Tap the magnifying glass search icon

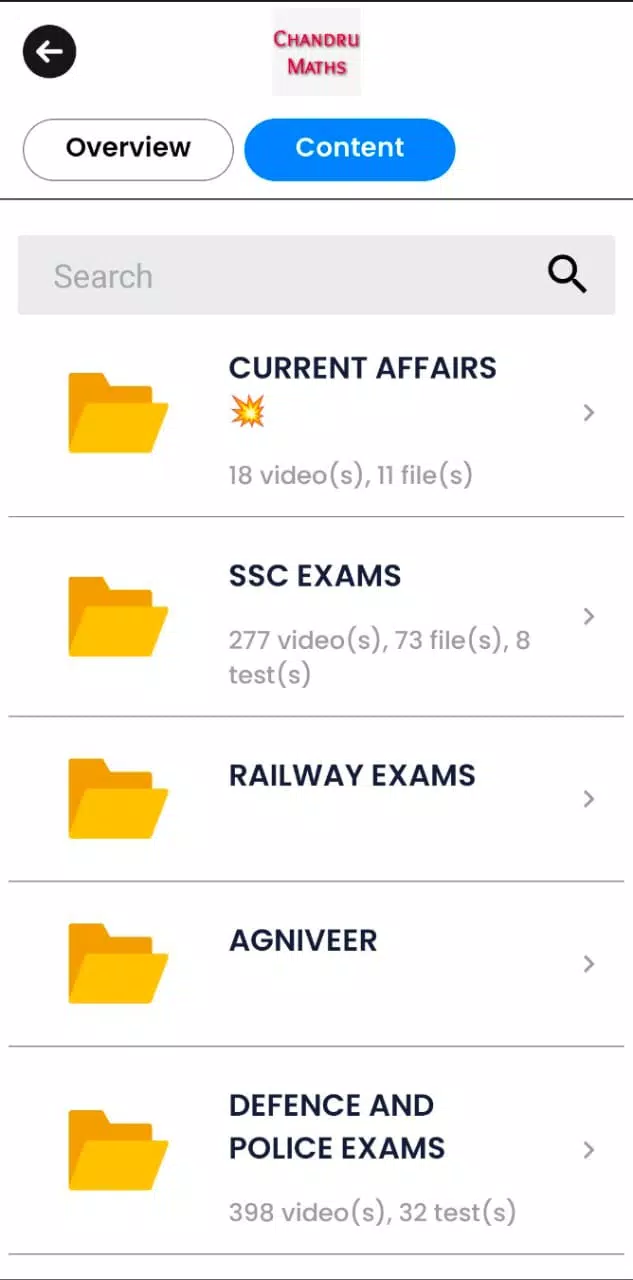pos(566,274)
